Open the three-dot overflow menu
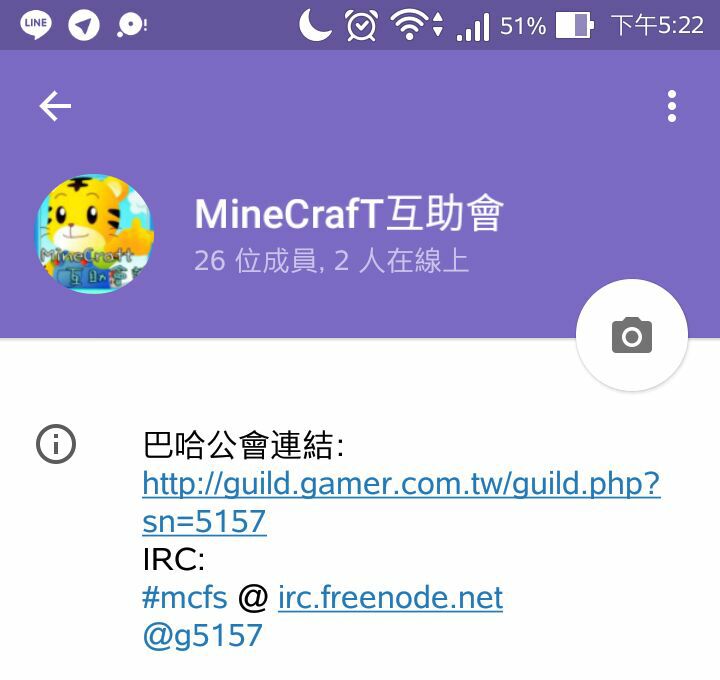Viewport: 720px width, 680px height. 672,106
